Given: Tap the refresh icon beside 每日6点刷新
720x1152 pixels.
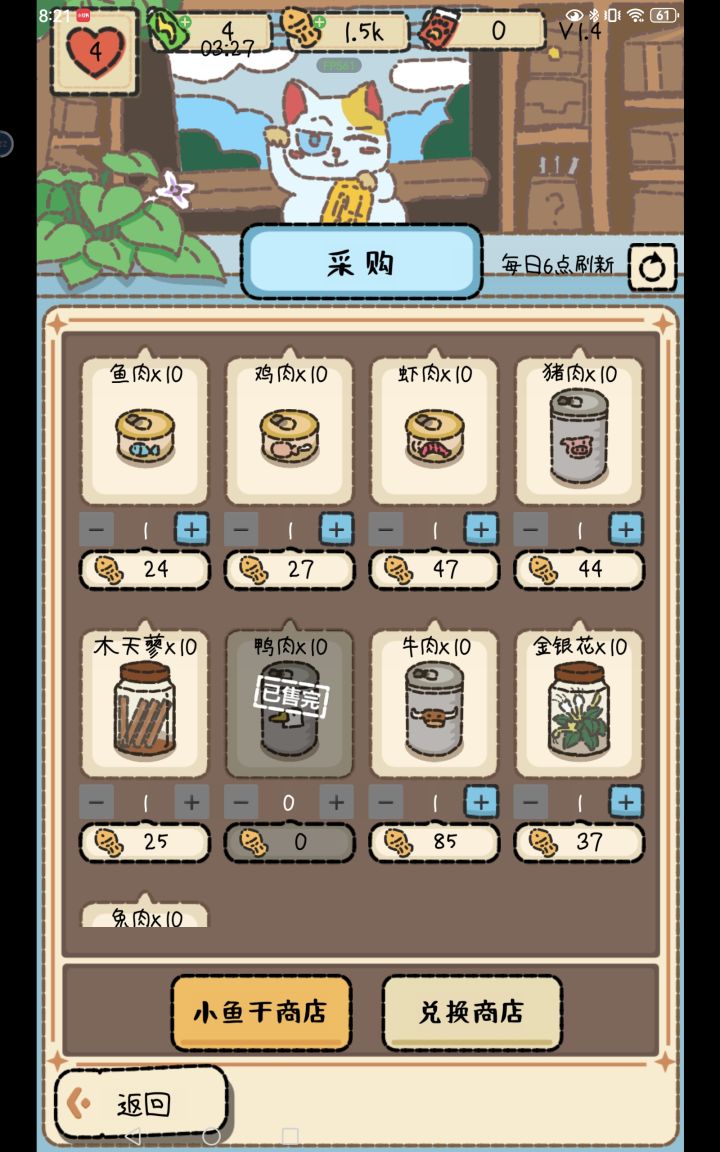Looking at the screenshot, I should tap(652, 268).
